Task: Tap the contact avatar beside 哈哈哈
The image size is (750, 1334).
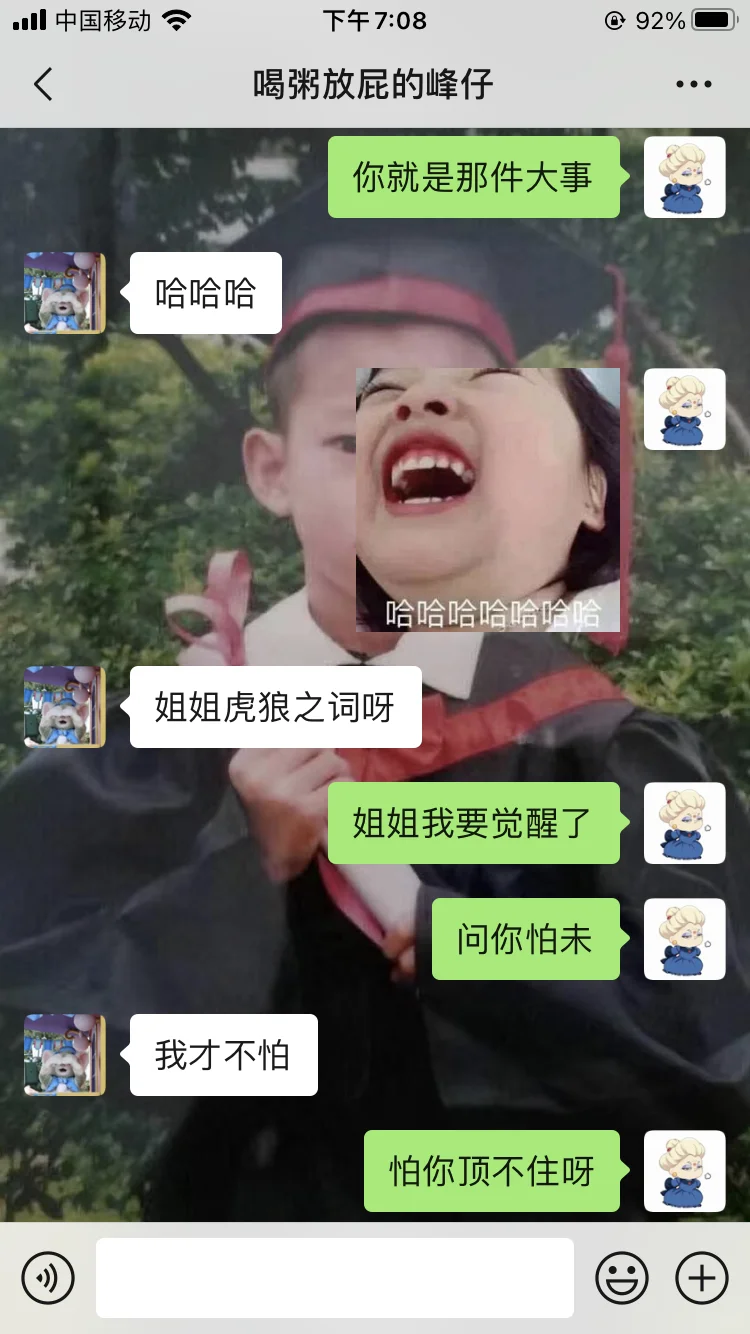Action: [65, 293]
